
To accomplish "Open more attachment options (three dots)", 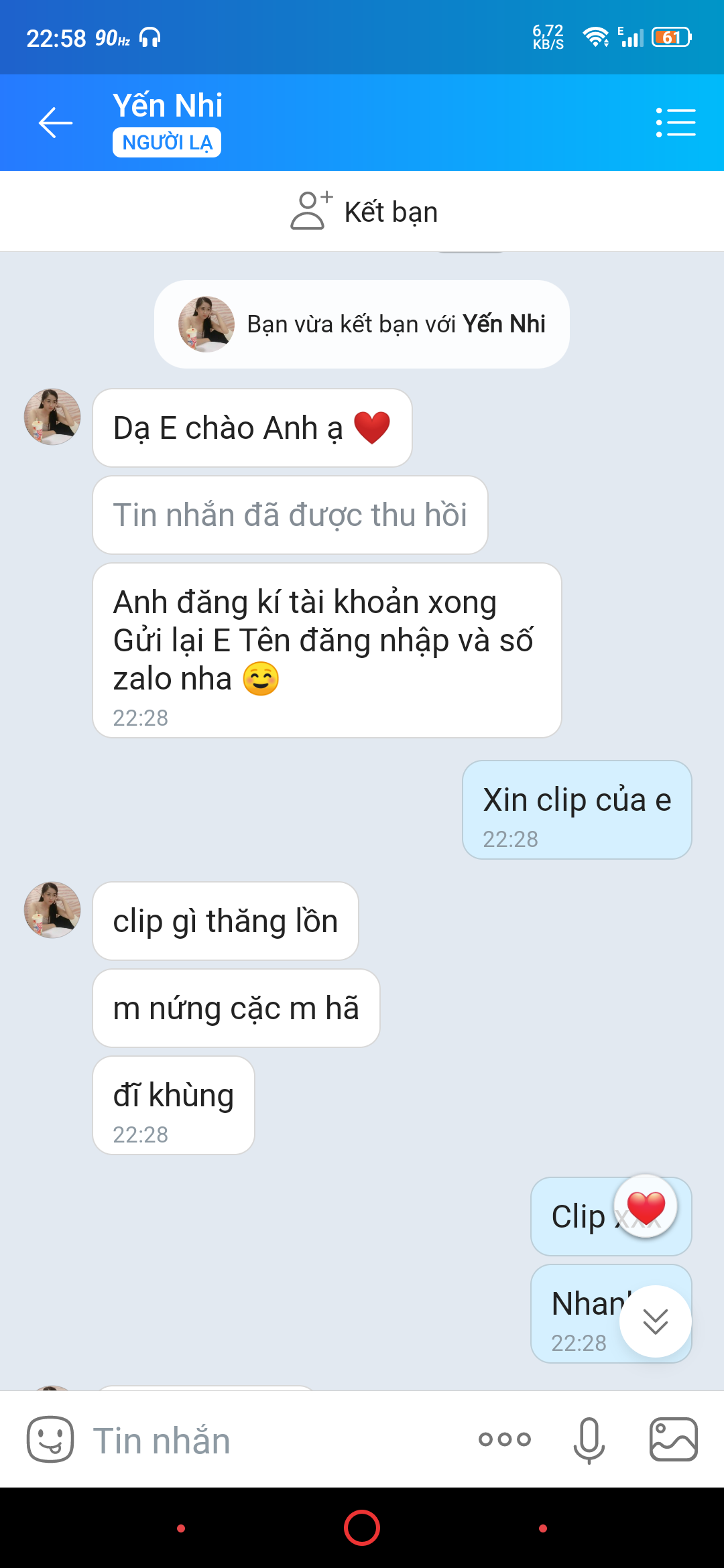I will [505, 1439].
